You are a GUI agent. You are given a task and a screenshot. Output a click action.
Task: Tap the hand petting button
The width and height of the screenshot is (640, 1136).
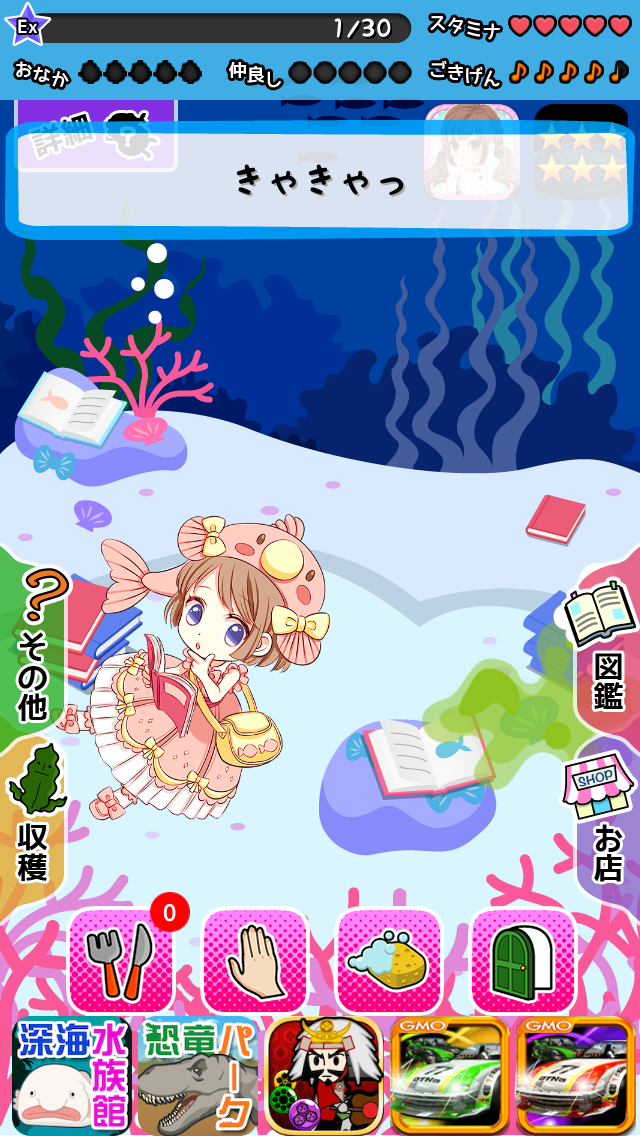(255, 960)
